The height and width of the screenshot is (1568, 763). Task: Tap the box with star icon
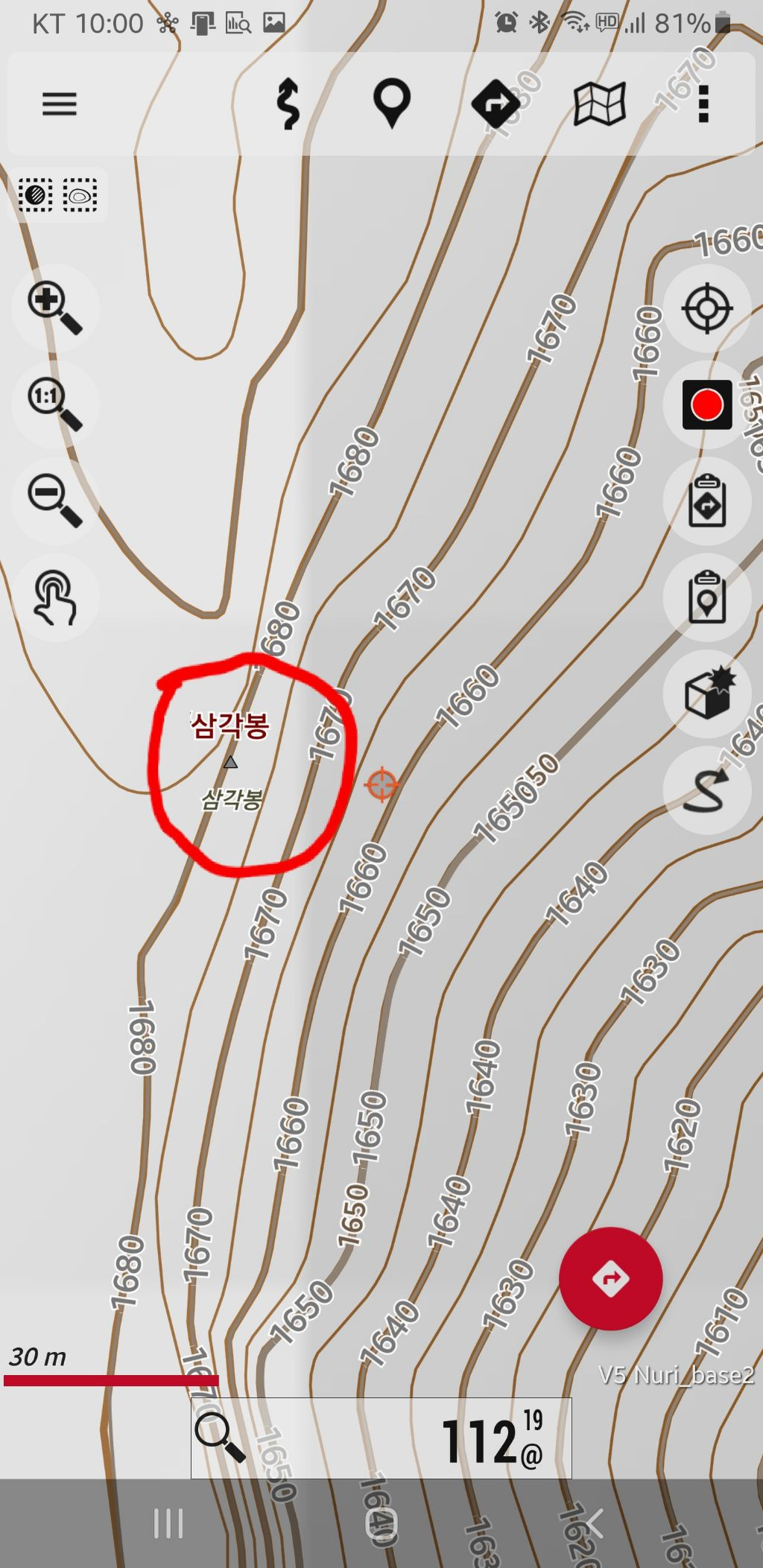coord(707,693)
